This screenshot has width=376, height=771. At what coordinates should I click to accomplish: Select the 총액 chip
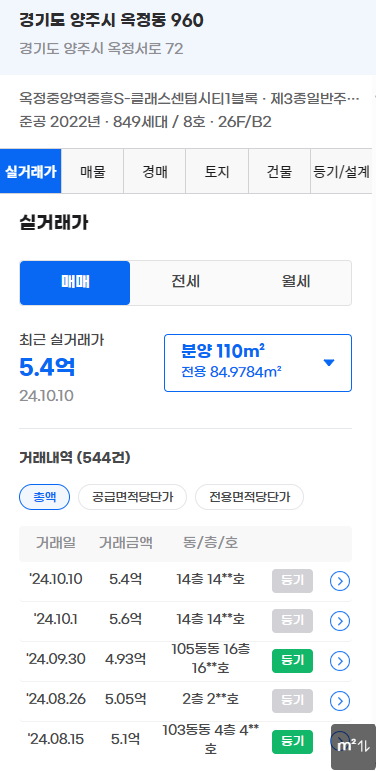tap(45, 497)
